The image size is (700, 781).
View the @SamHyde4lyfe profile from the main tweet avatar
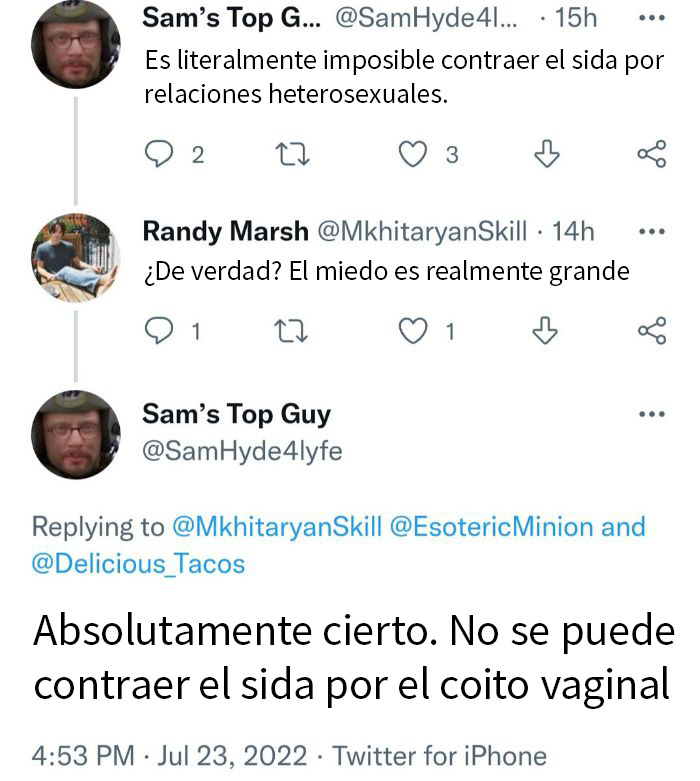[76, 435]
